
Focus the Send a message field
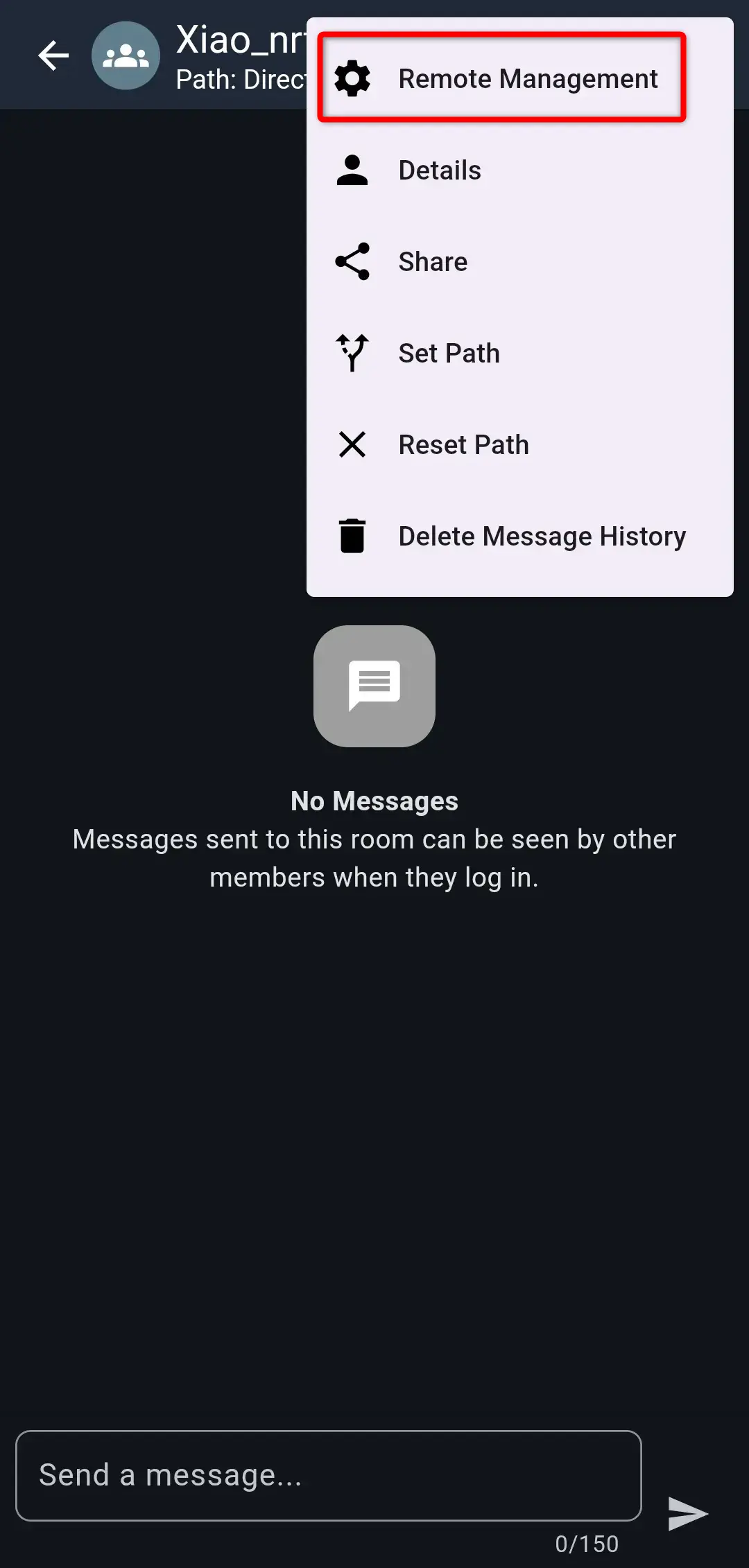click(x=328, y=1475)
